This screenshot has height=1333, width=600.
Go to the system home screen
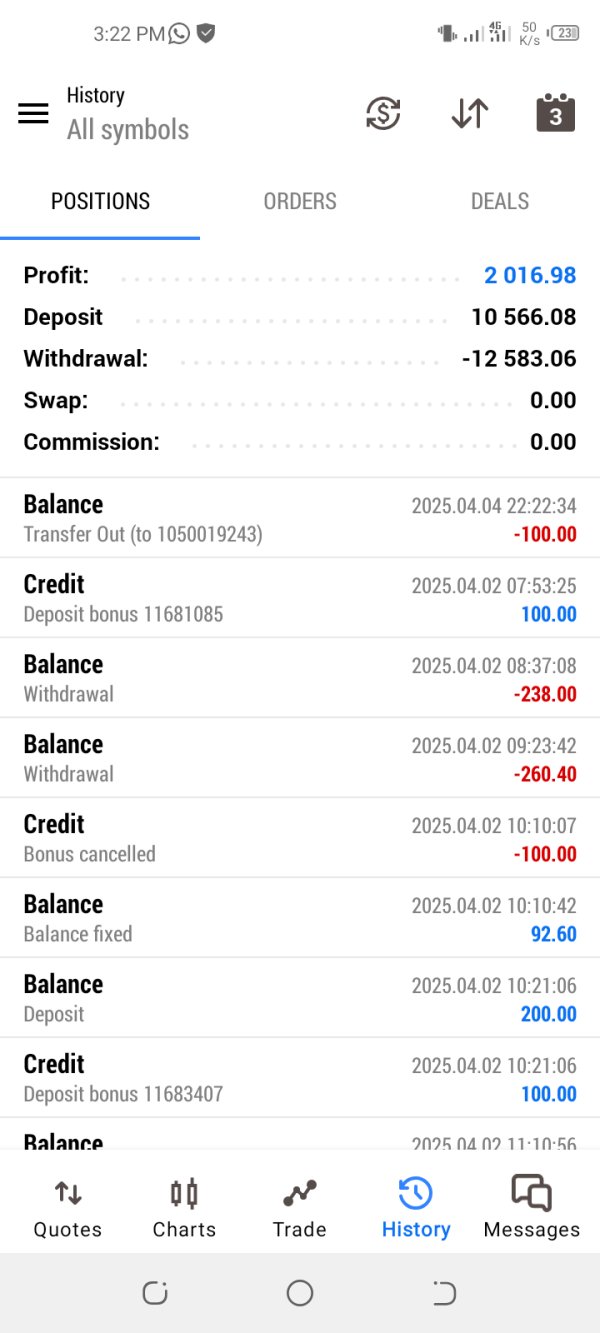[x=300, y=1293]
